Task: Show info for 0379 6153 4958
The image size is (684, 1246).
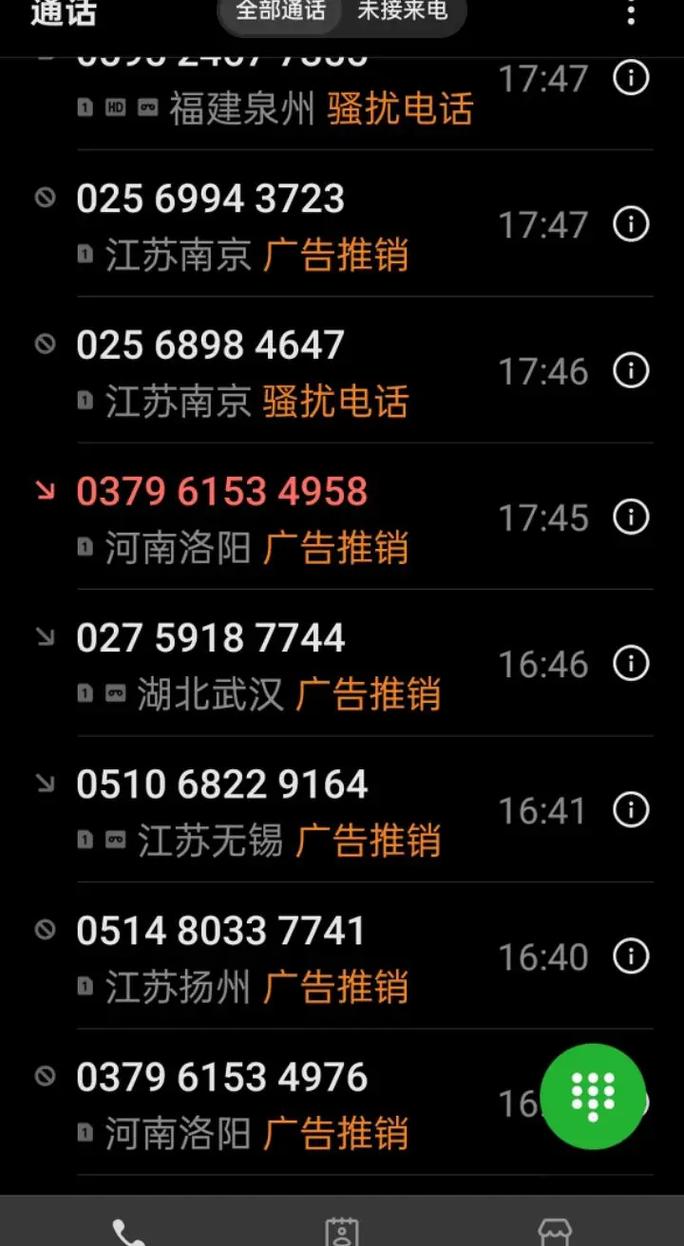Action: (x=631, y=517)
